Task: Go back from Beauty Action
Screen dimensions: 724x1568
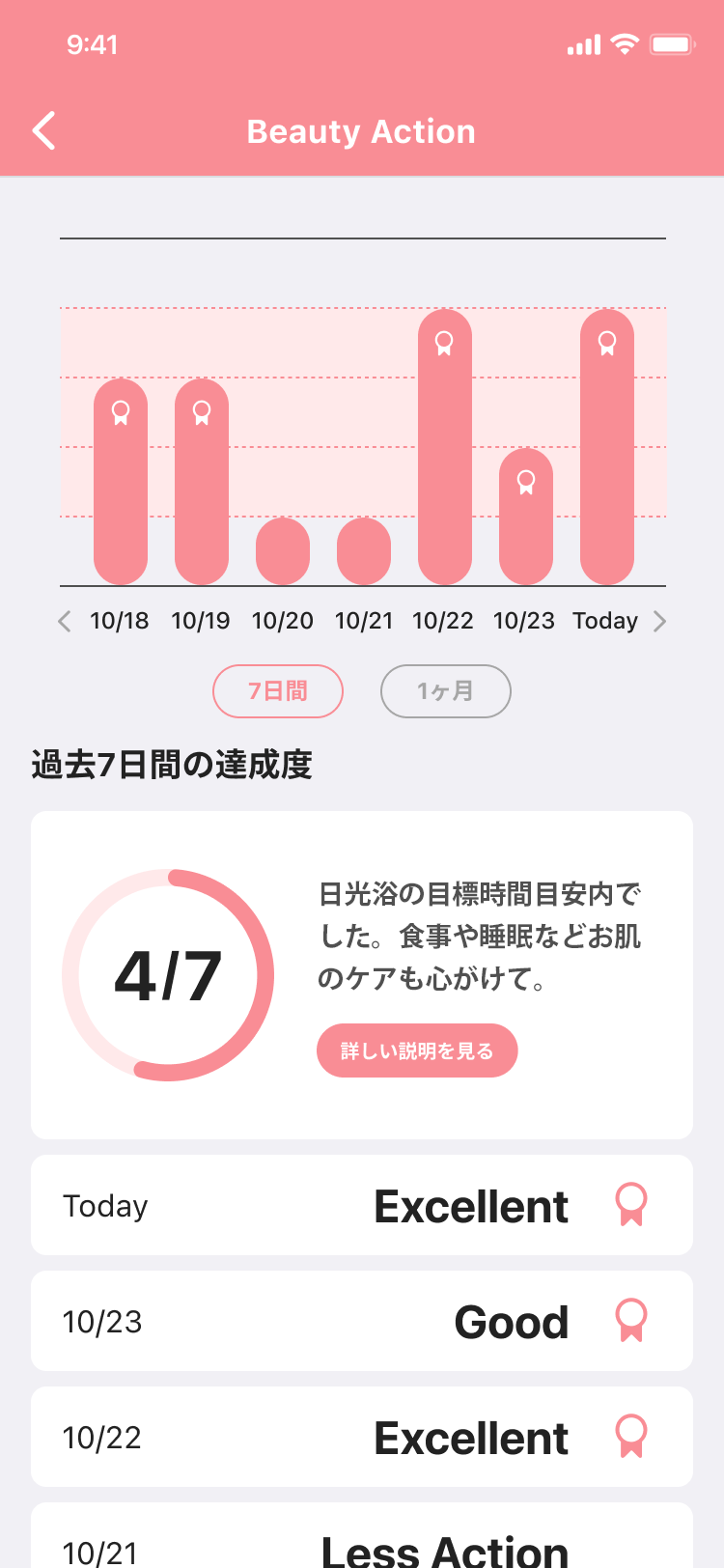Action: pyautogui.click(x=44, y=131)
